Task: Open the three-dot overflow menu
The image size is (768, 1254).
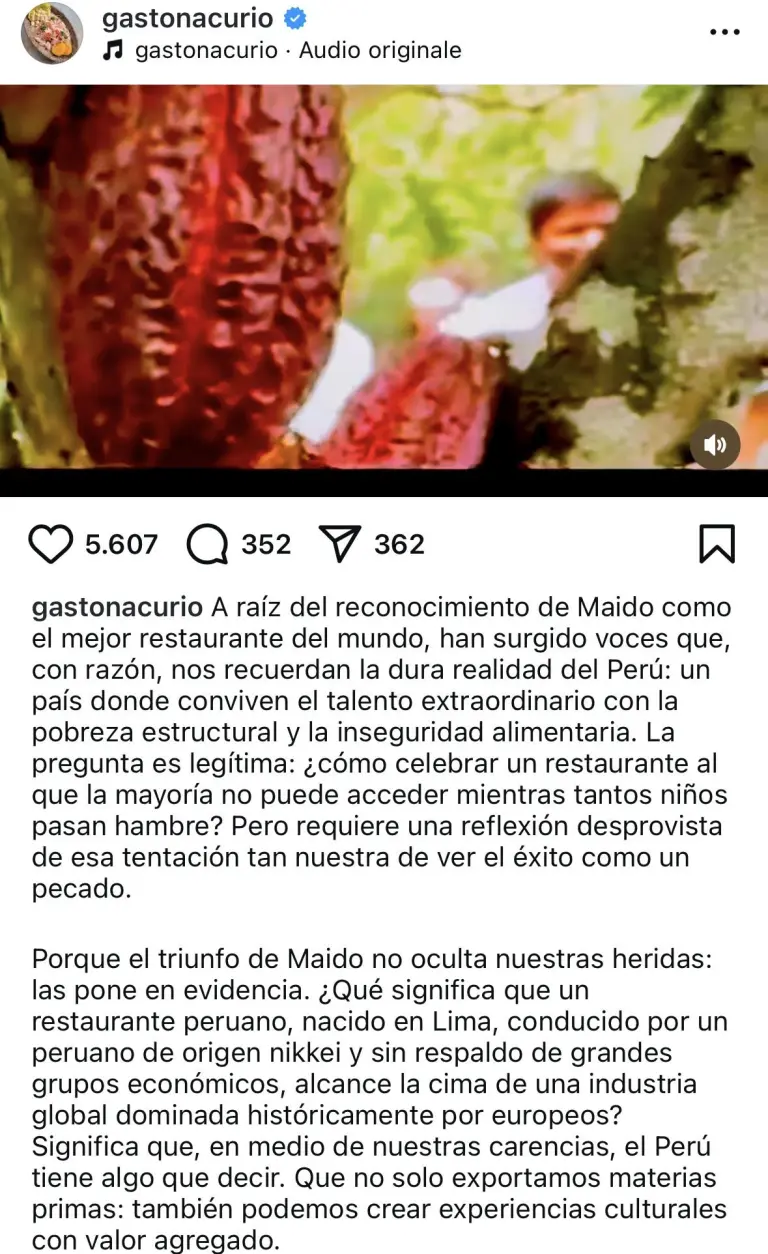Action: (x=724, y=32)
